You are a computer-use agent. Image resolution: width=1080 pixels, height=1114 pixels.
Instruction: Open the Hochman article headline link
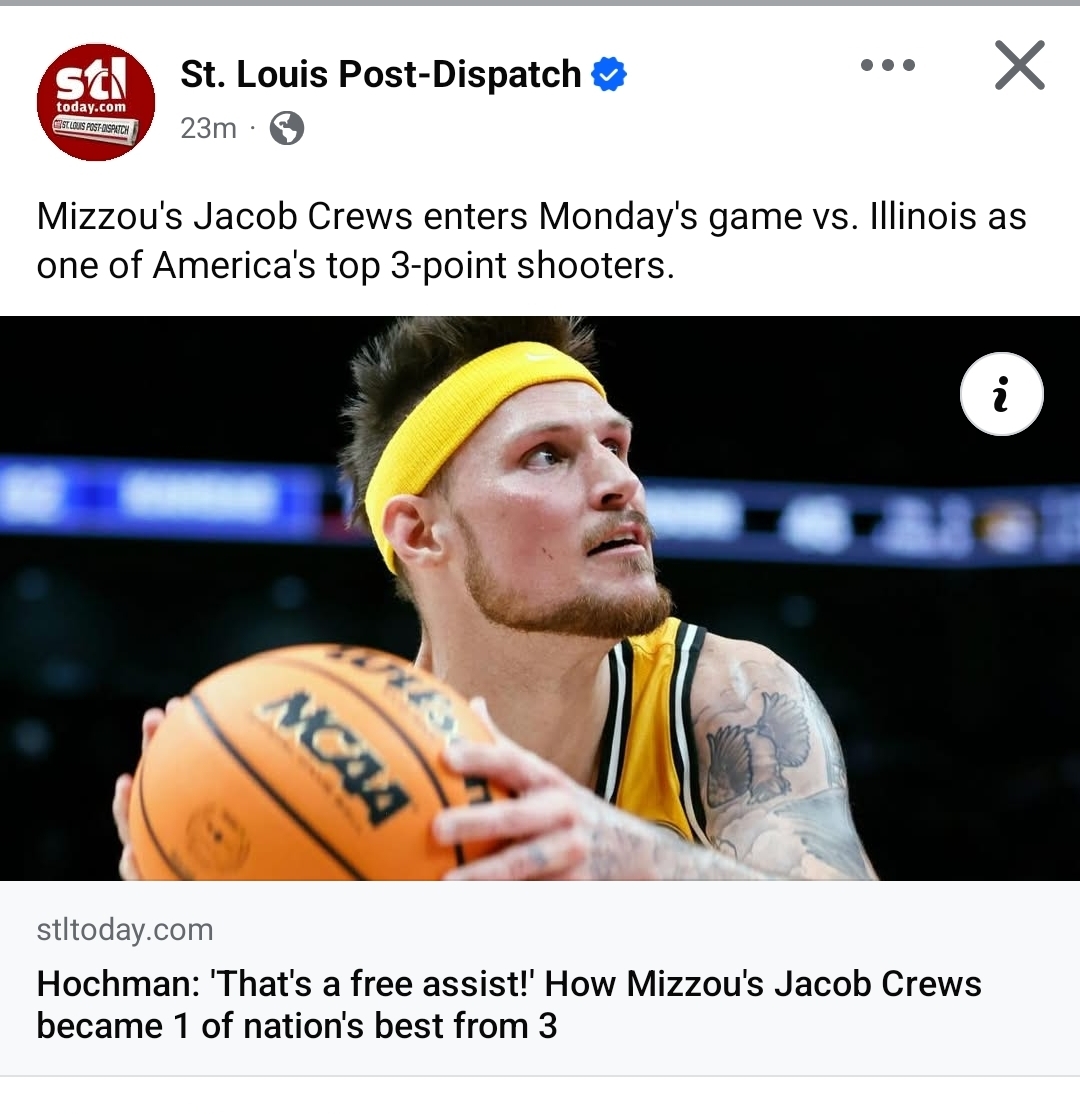[508, 1004]
